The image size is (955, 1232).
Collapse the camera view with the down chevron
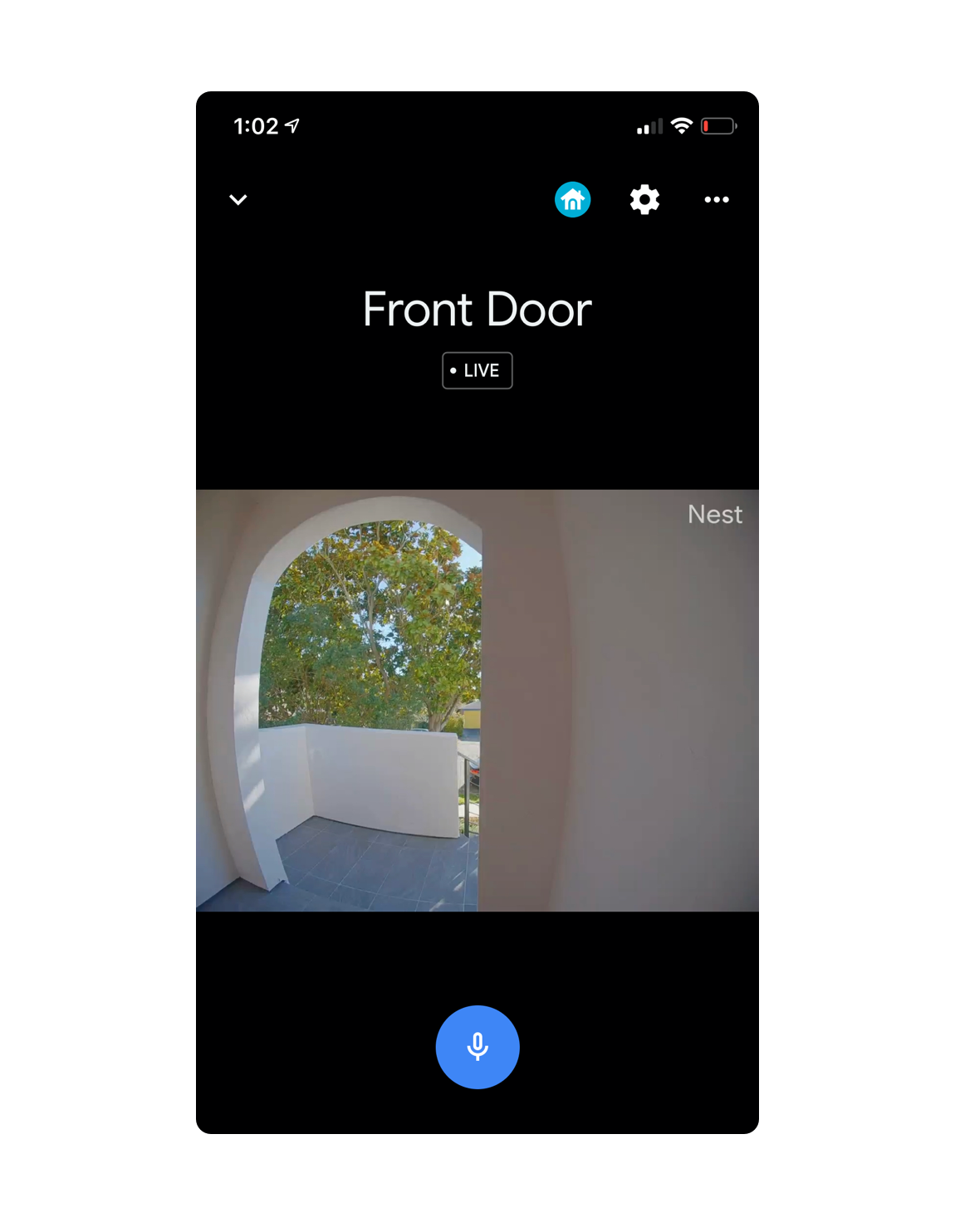[x=238, y=200]
